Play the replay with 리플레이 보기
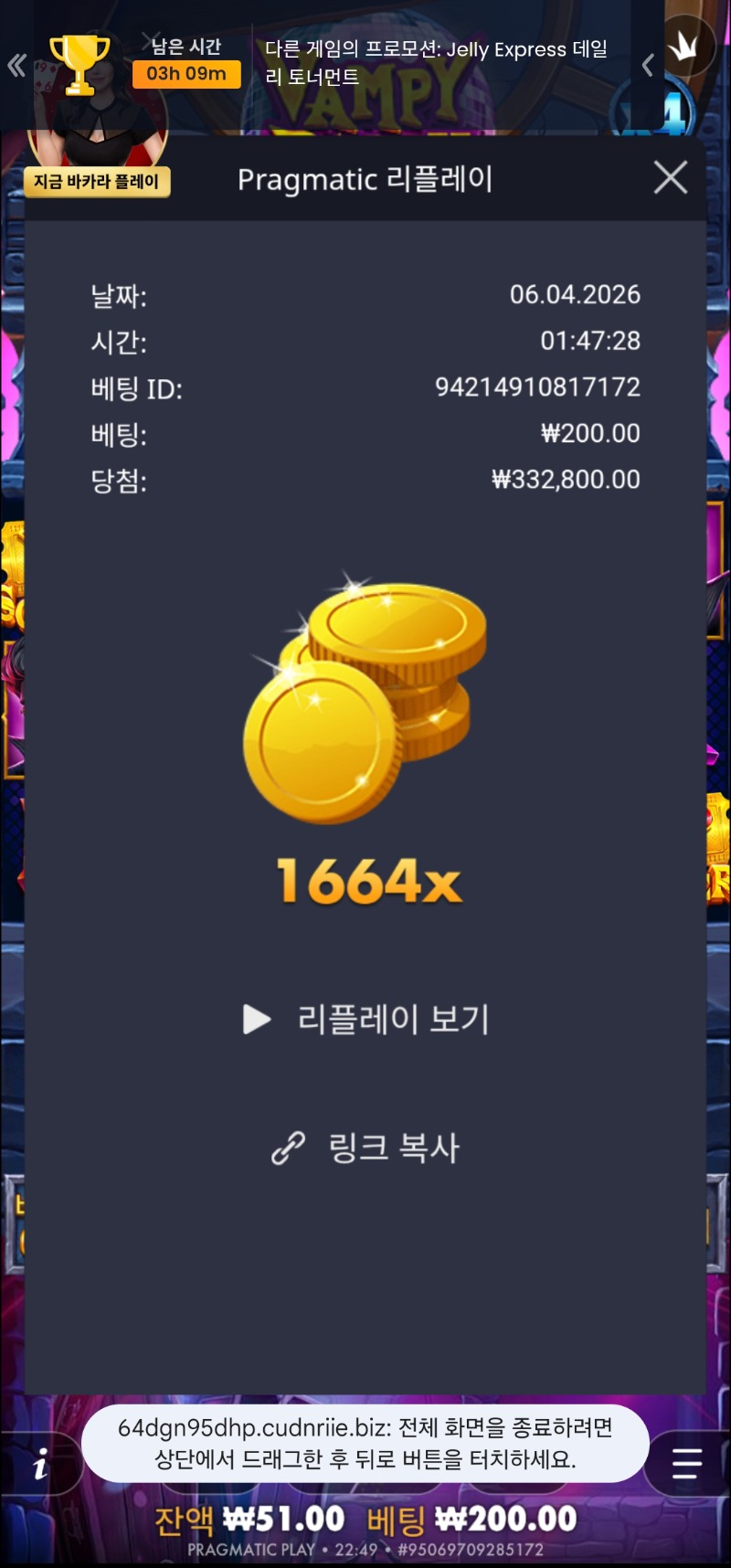The image size is (731, 1568). click(x=366, y=1019)
